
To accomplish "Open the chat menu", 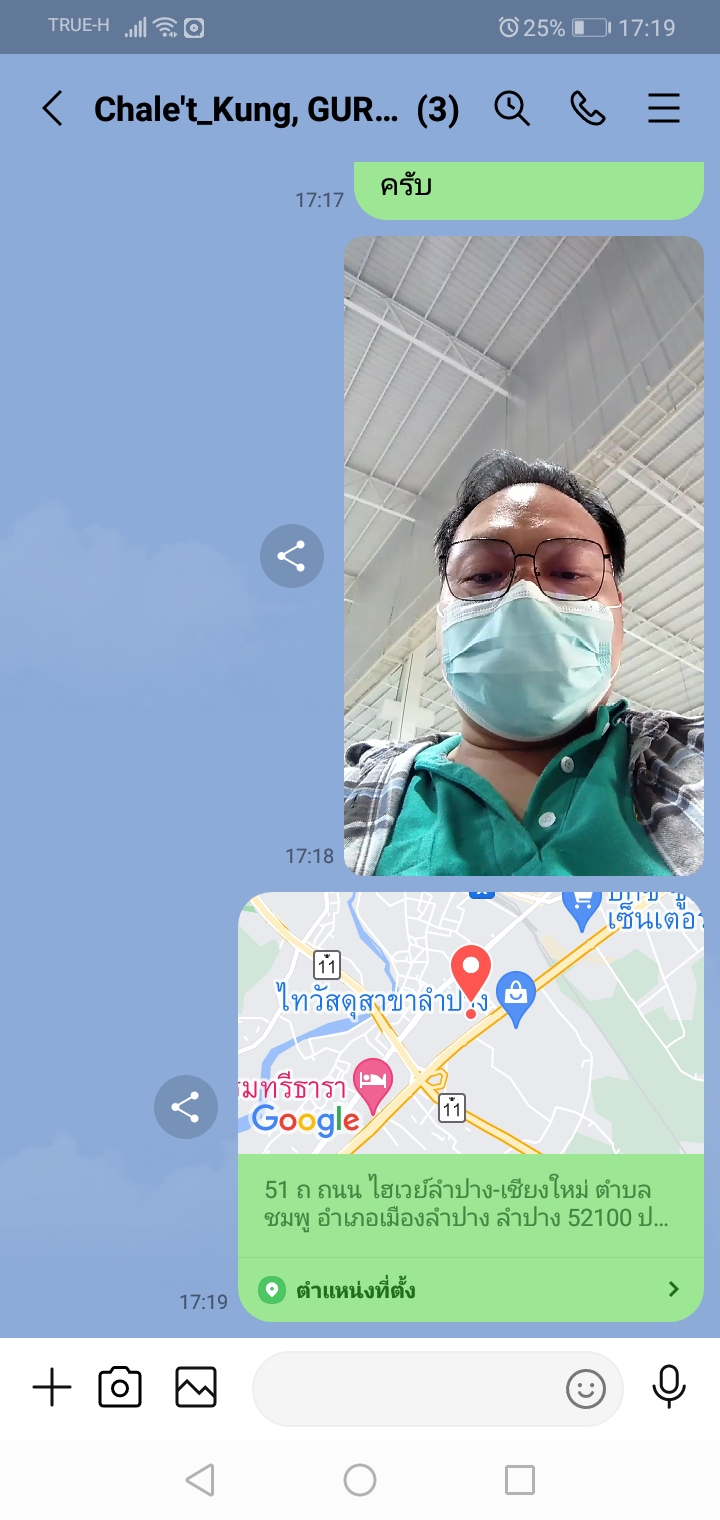I will click(664, 109).
